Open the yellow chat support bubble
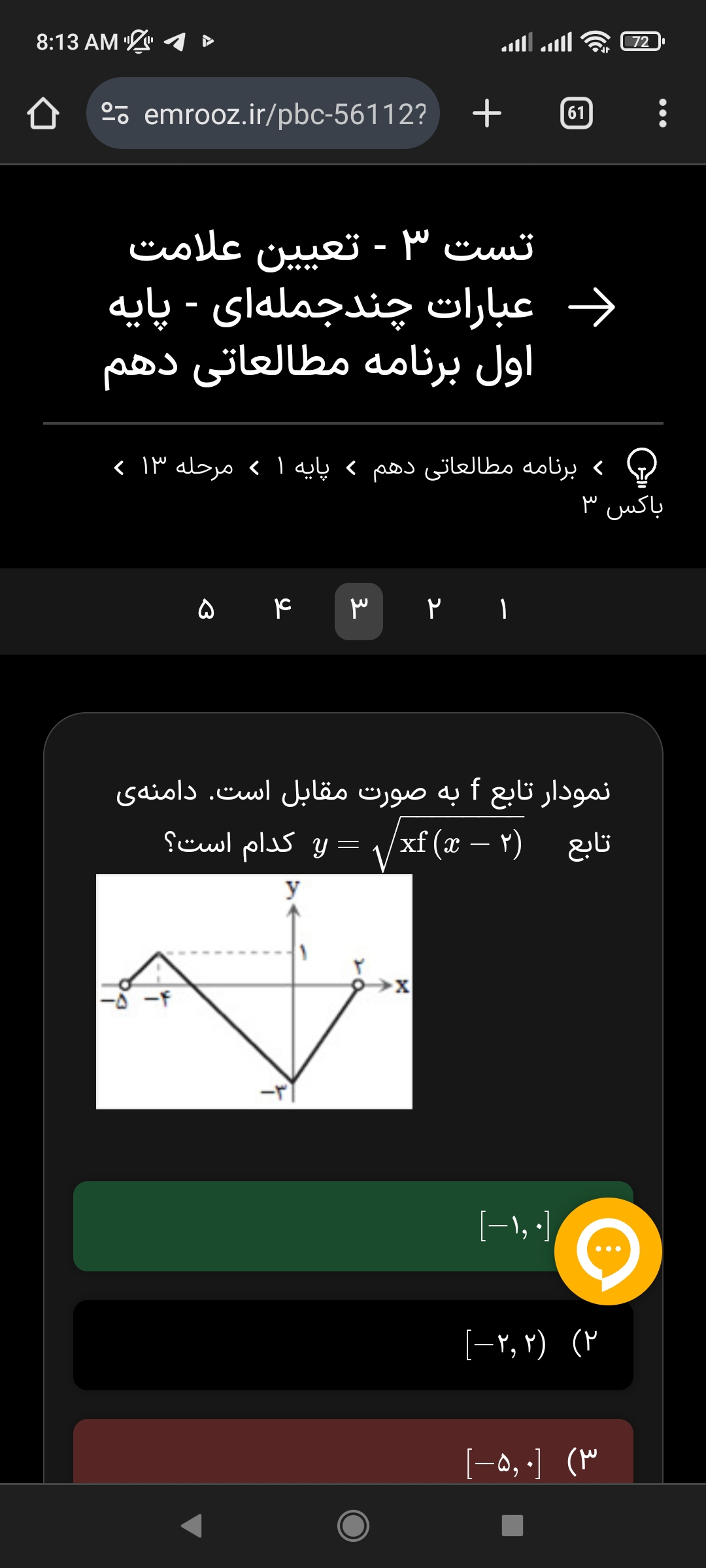 pos(608,1251)
